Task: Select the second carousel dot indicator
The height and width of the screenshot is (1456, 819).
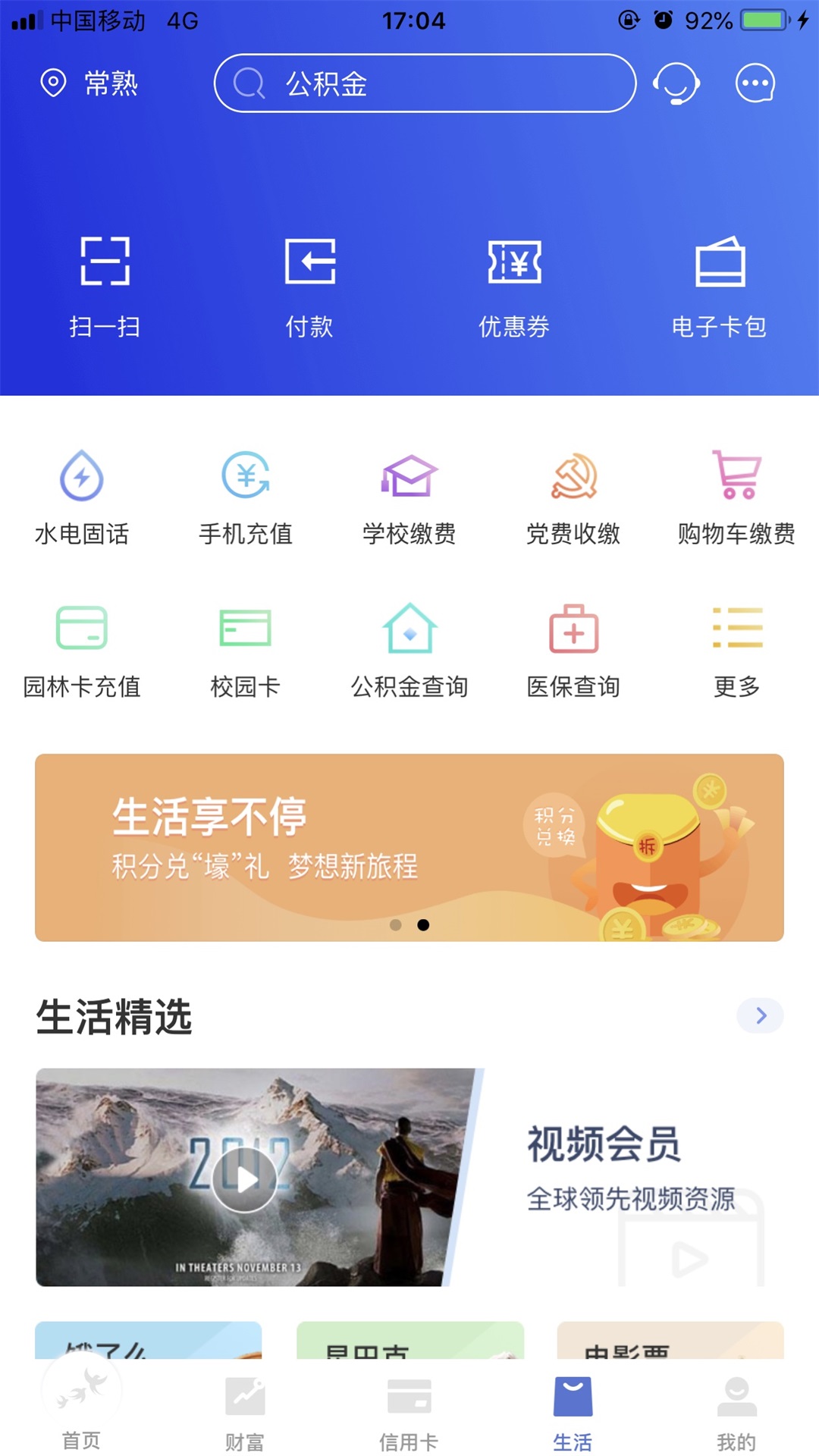Action: tap(423, 924)
